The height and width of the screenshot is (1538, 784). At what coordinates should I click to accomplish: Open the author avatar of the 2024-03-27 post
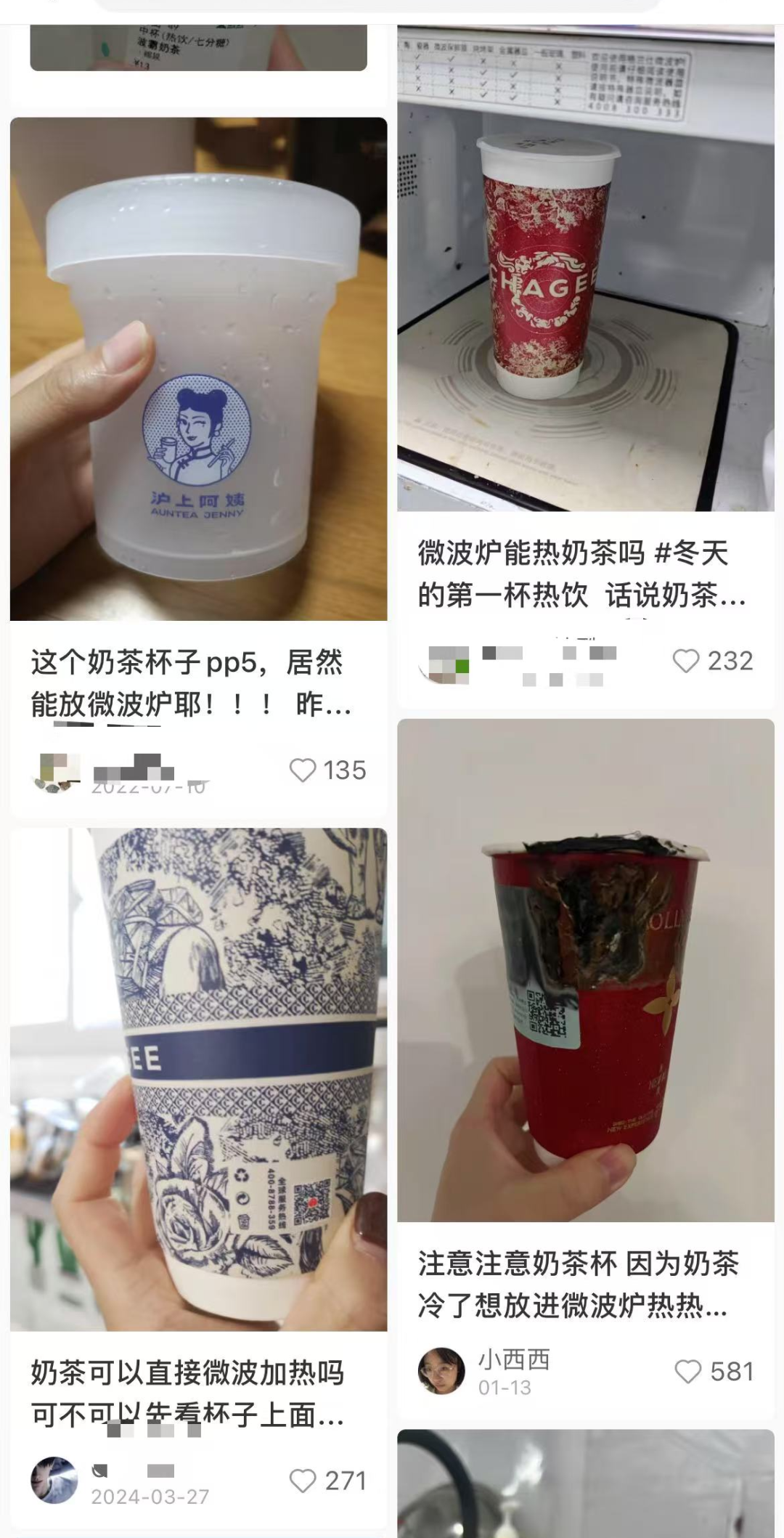tap(54, 1480)
